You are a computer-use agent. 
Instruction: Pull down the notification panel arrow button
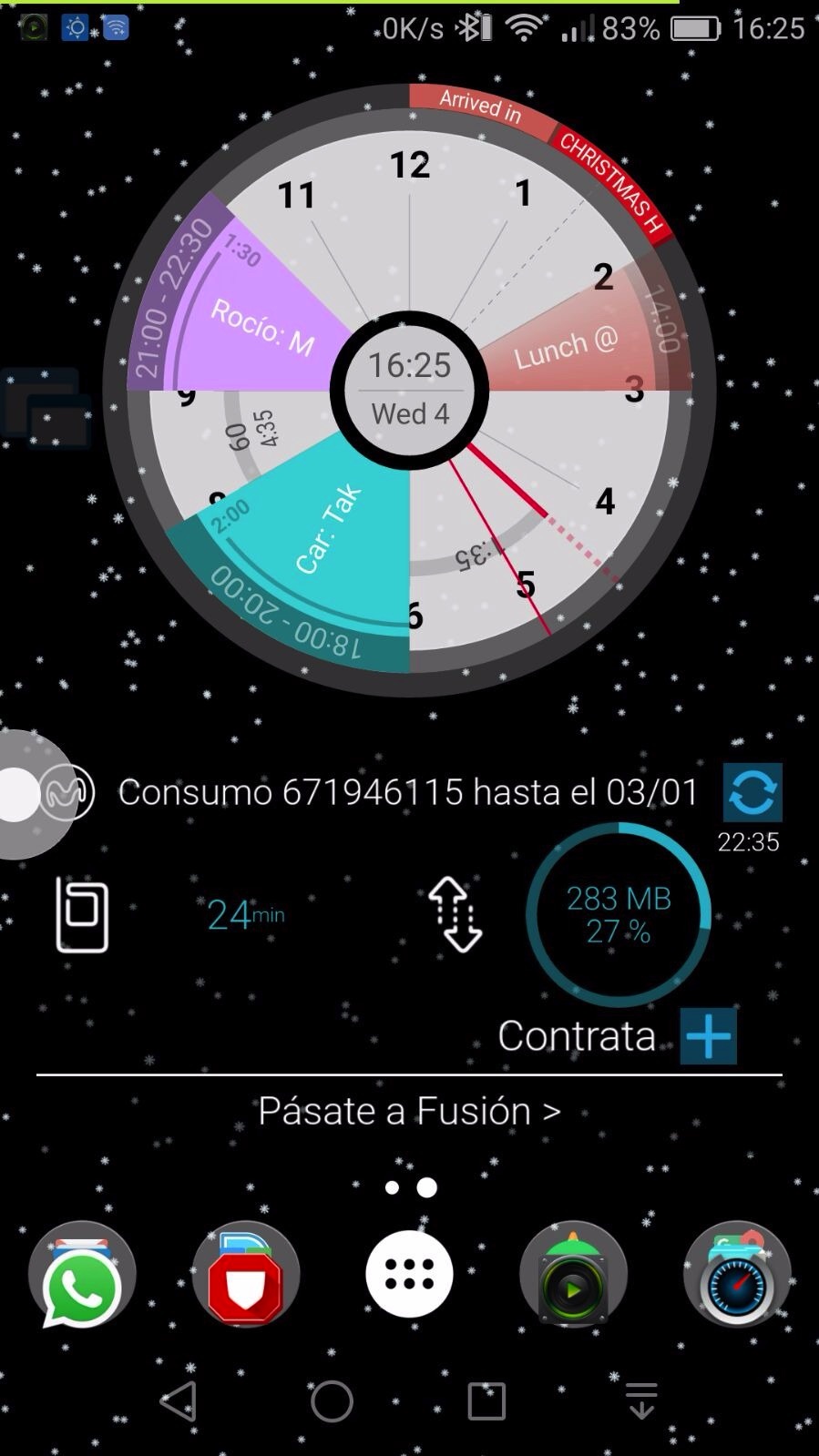tap(641, 1400)
